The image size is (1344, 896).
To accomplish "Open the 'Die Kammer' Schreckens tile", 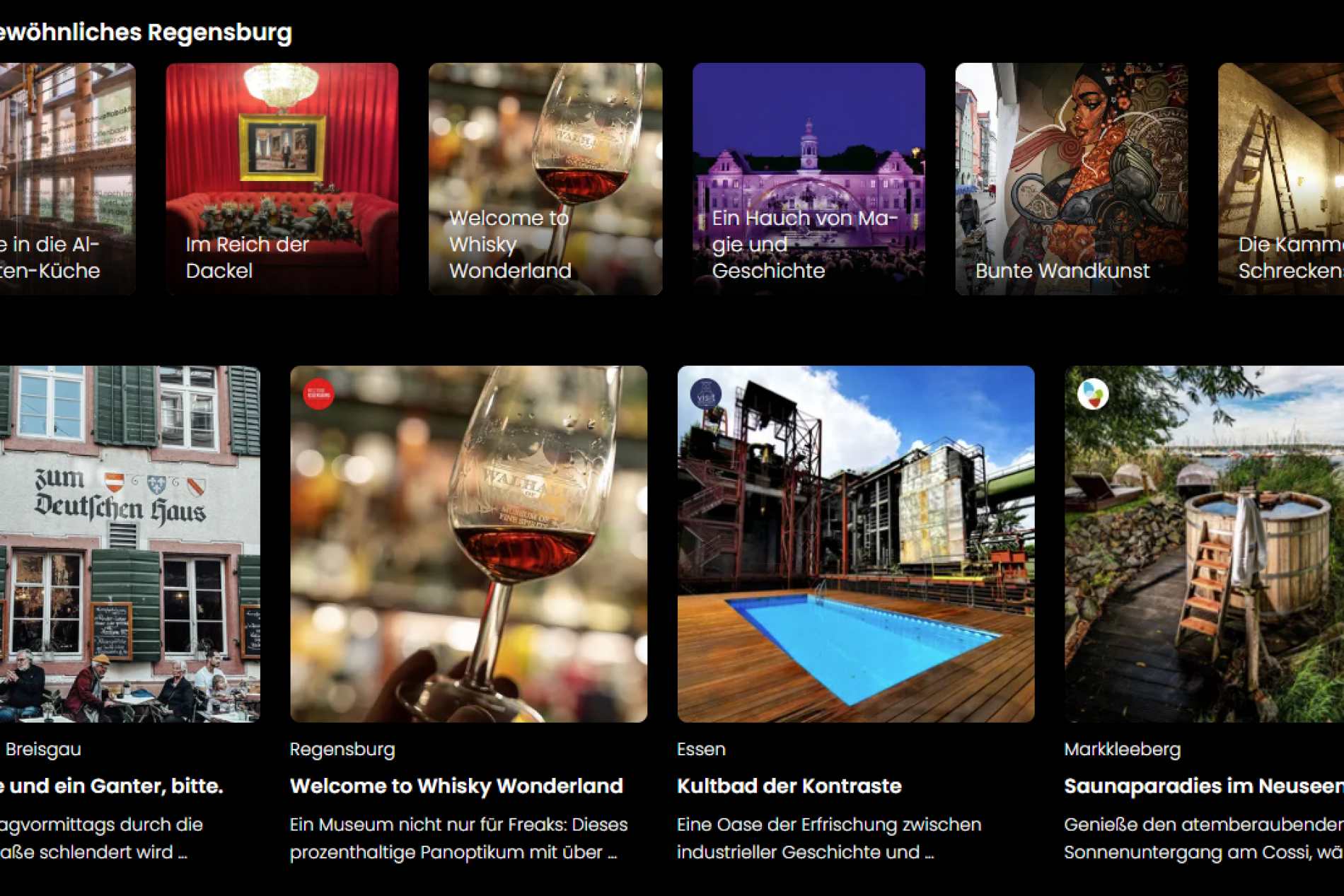I will [1280, 178].
